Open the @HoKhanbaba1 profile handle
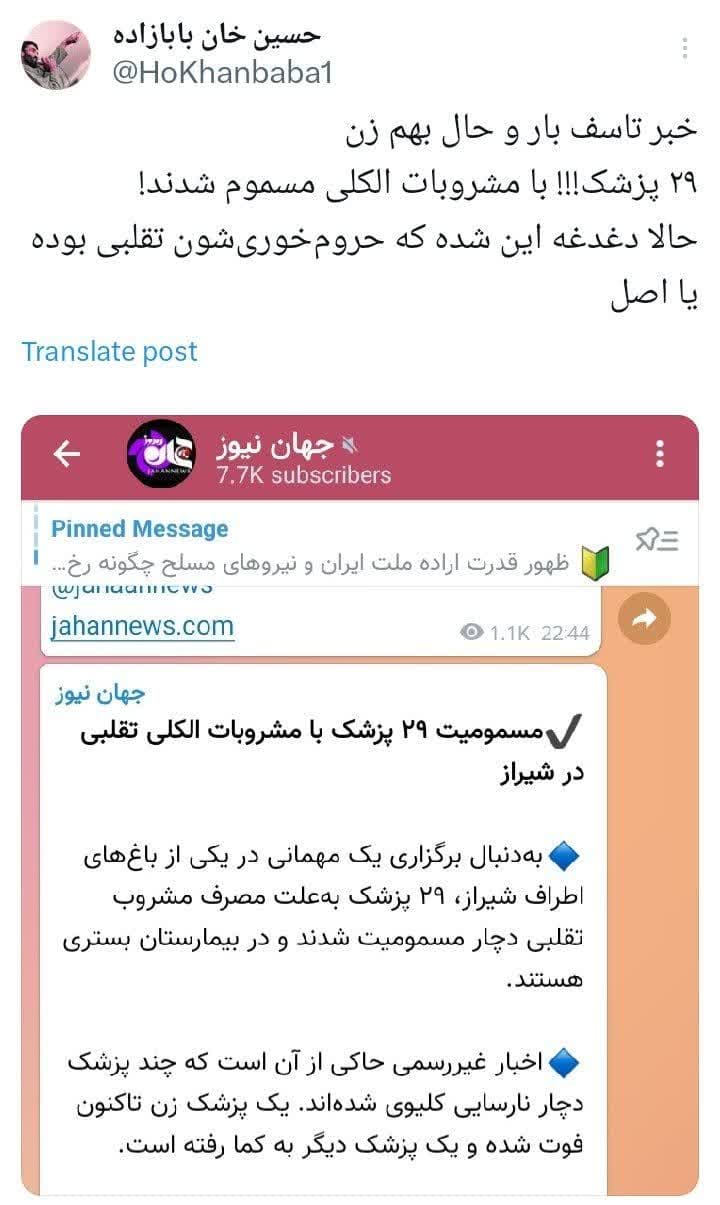This screenshot has height=1205, width=720. [x=222, y=73]
